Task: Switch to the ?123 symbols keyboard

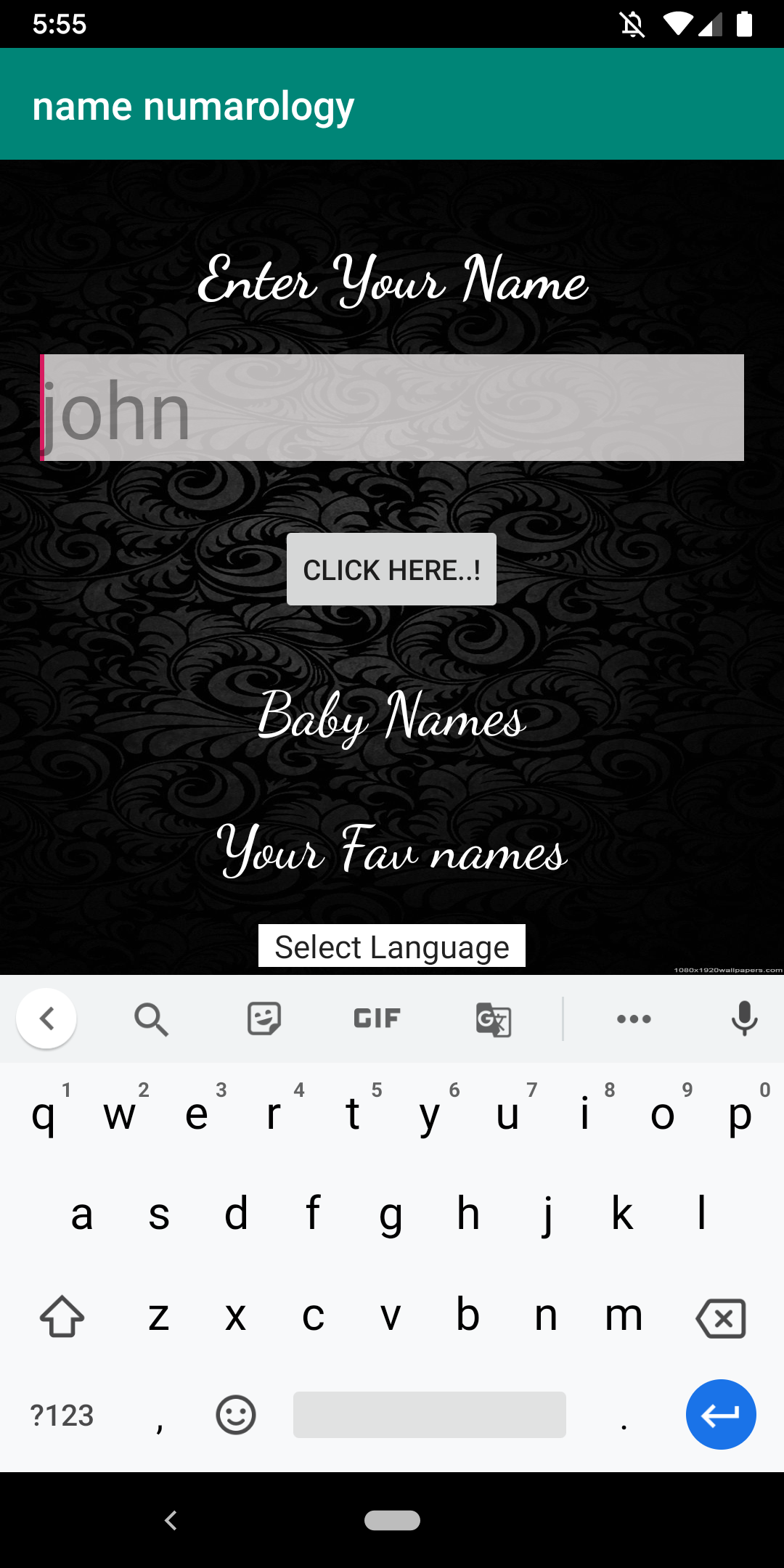Action: coord(62,1415)
